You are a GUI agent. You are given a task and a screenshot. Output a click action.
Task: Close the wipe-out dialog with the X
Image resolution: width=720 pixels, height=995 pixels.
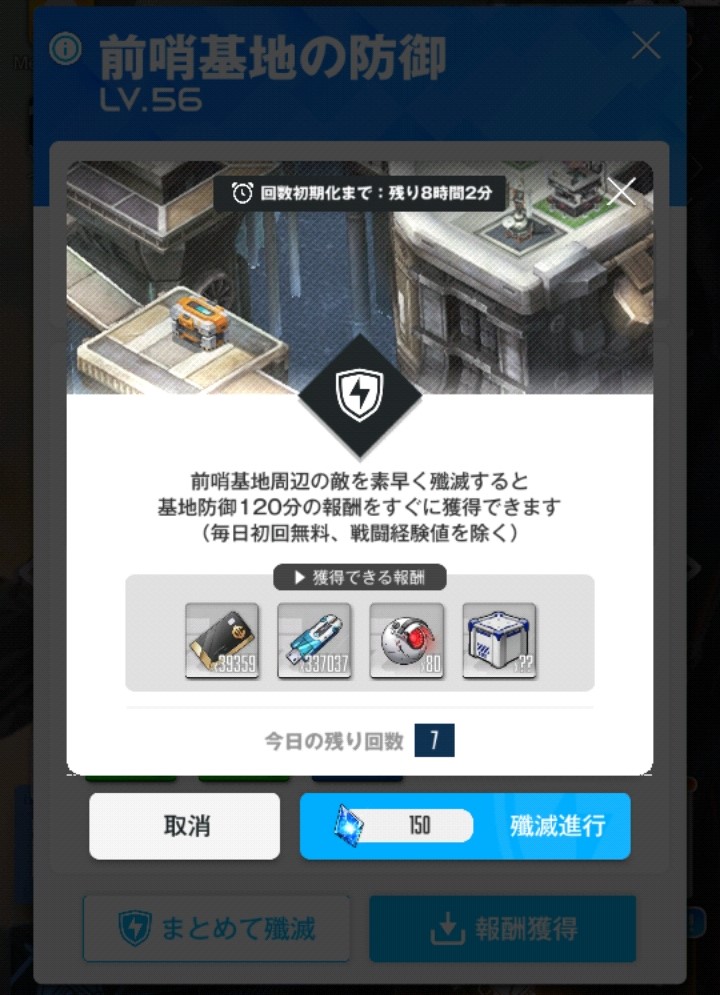point(621,192)
